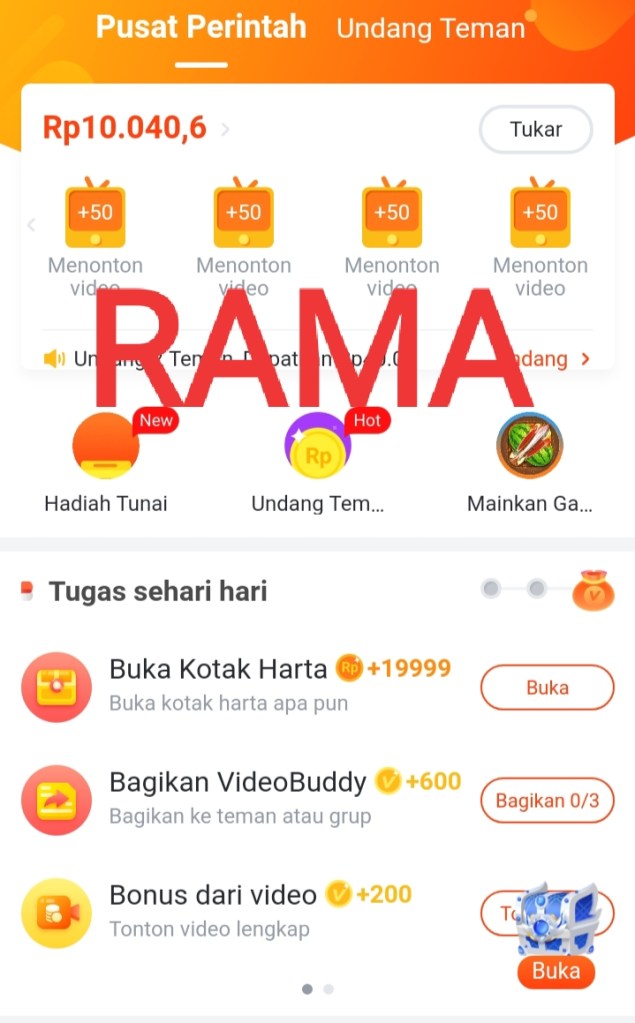Image resolution: width=635 pixels, height=1023 pixels.
Task: Show previous video rewards with left arrow
Action: [31, 225]
